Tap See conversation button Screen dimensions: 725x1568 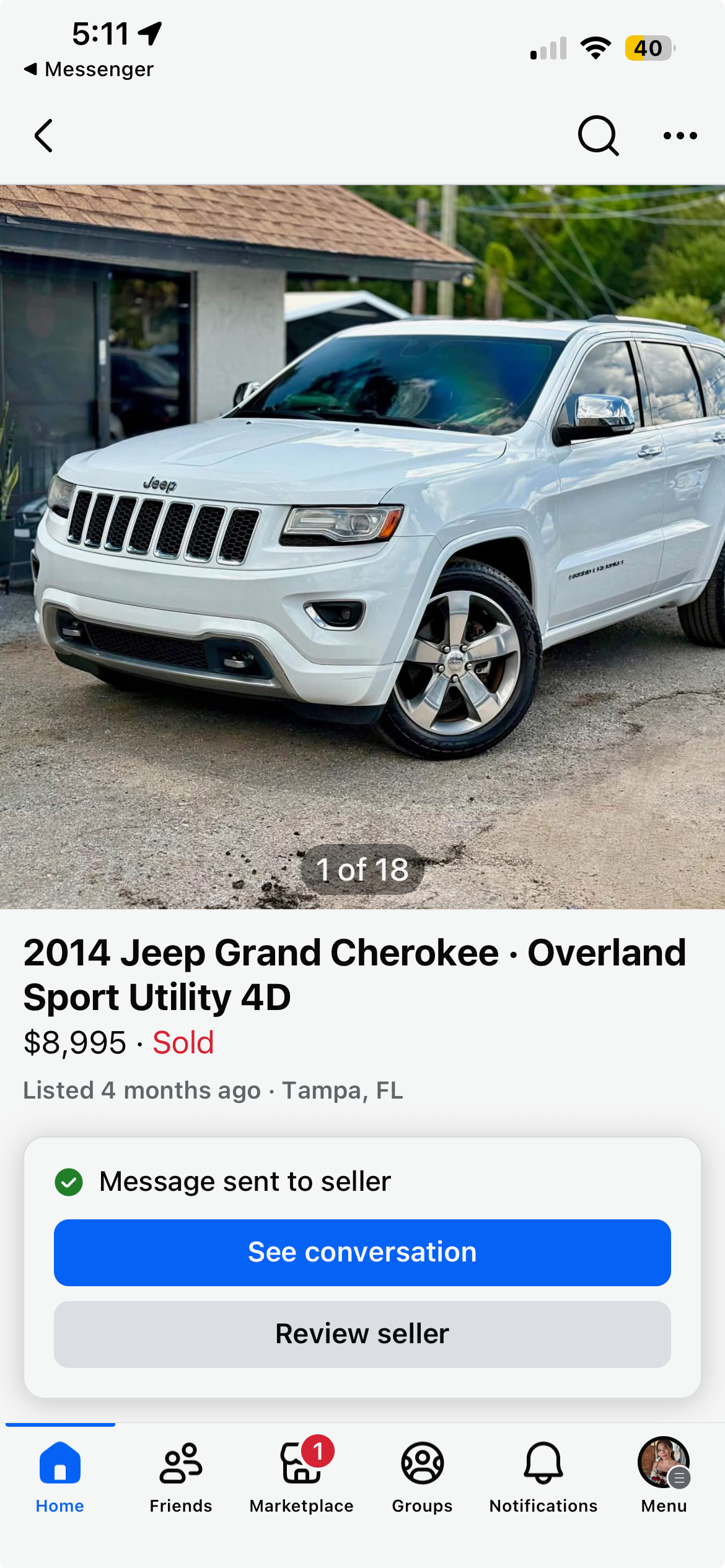coord(362,1252)
